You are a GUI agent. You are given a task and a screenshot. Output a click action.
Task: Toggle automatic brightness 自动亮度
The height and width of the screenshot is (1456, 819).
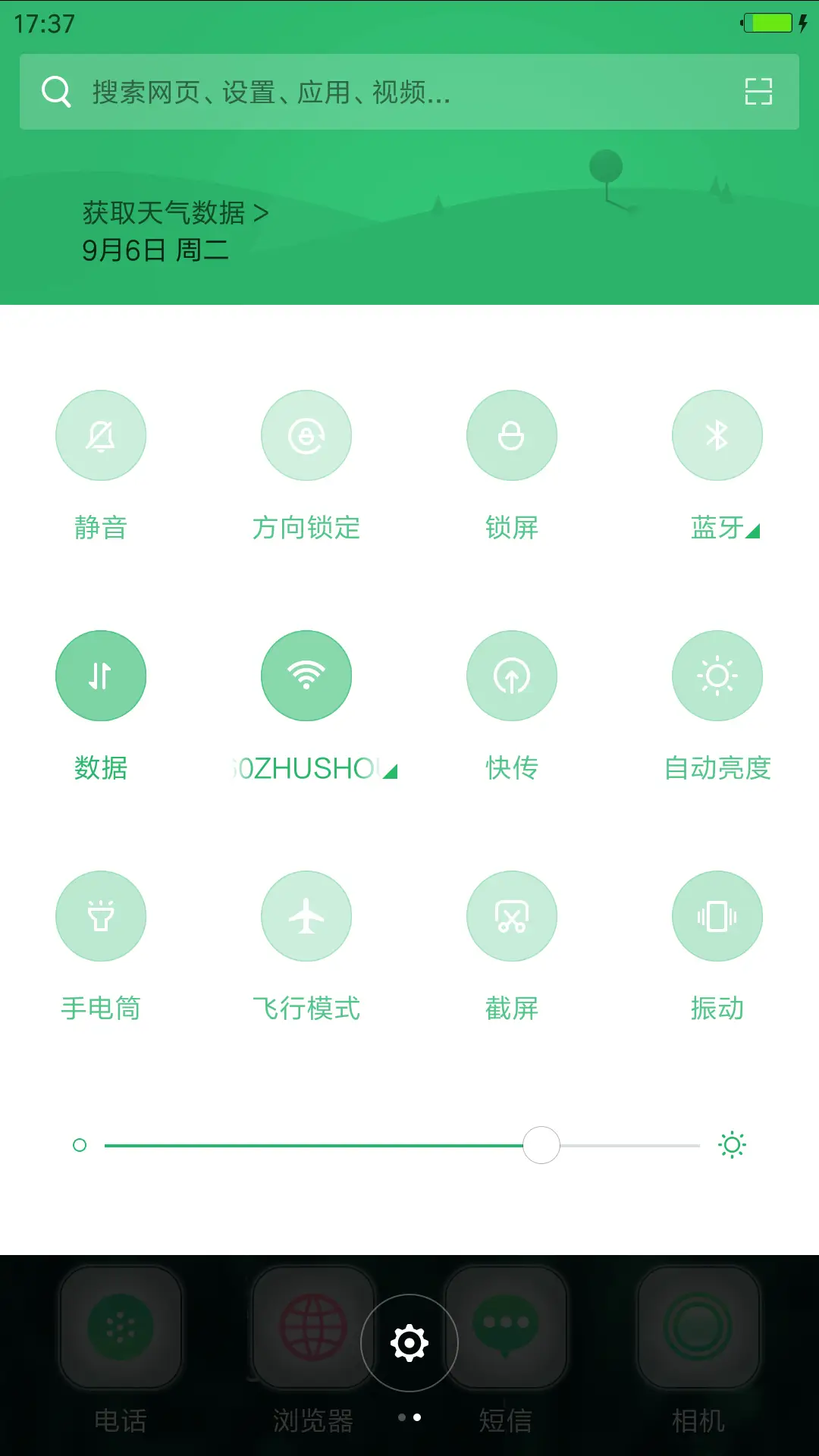click(717, 675)
